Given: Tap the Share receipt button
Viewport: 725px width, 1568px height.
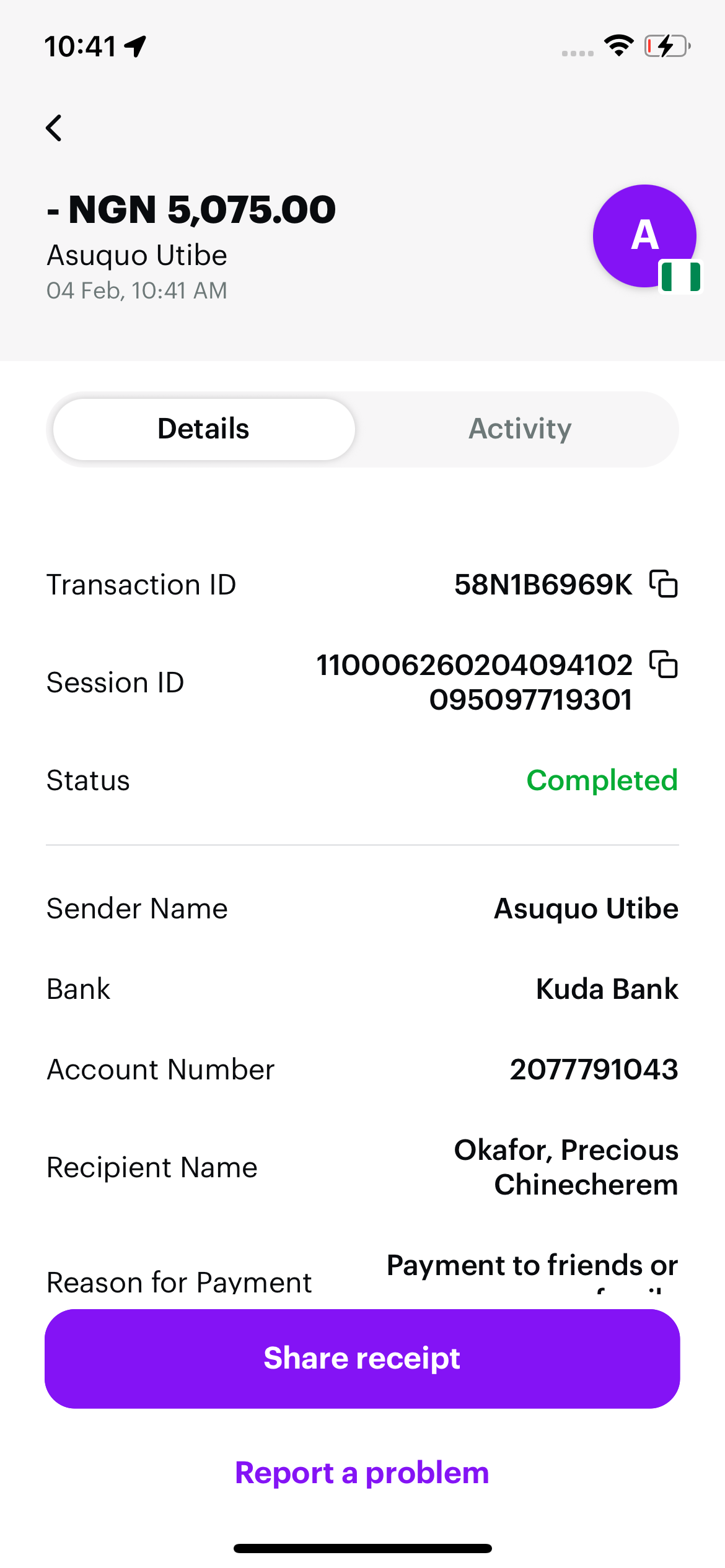Looking at the screenshot, I should point(362,1358).
